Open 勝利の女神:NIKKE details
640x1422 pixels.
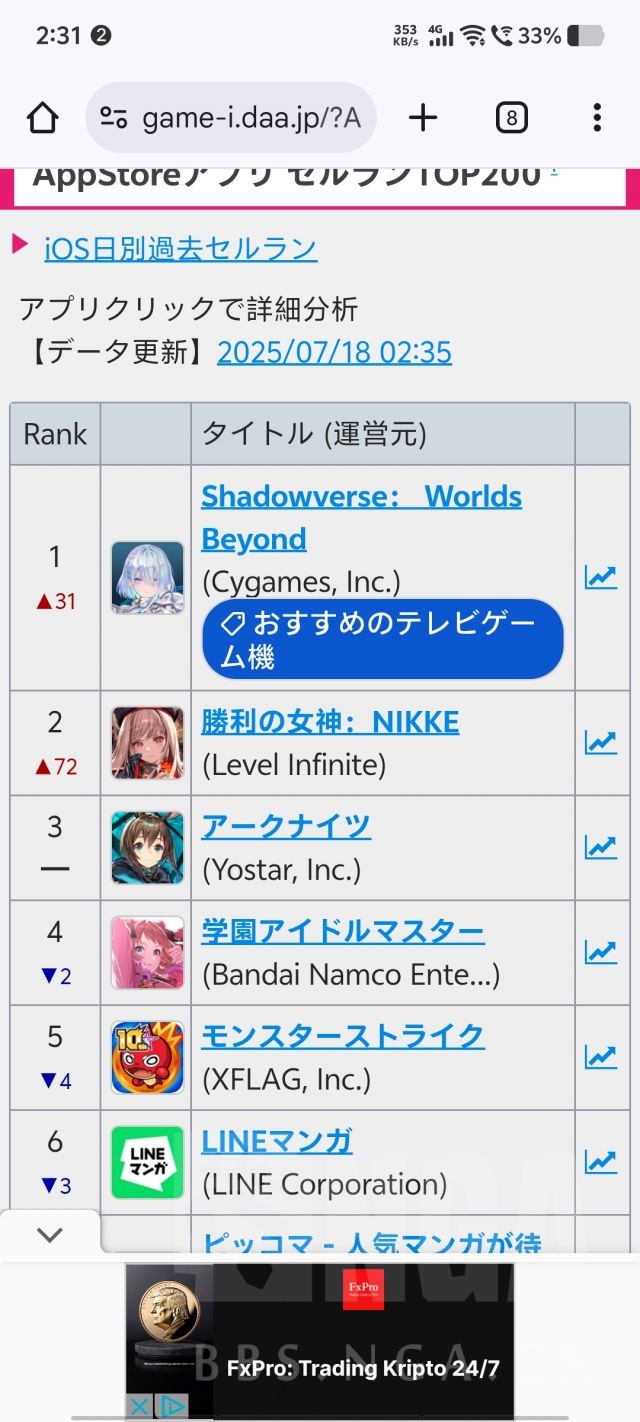point(330,722)
